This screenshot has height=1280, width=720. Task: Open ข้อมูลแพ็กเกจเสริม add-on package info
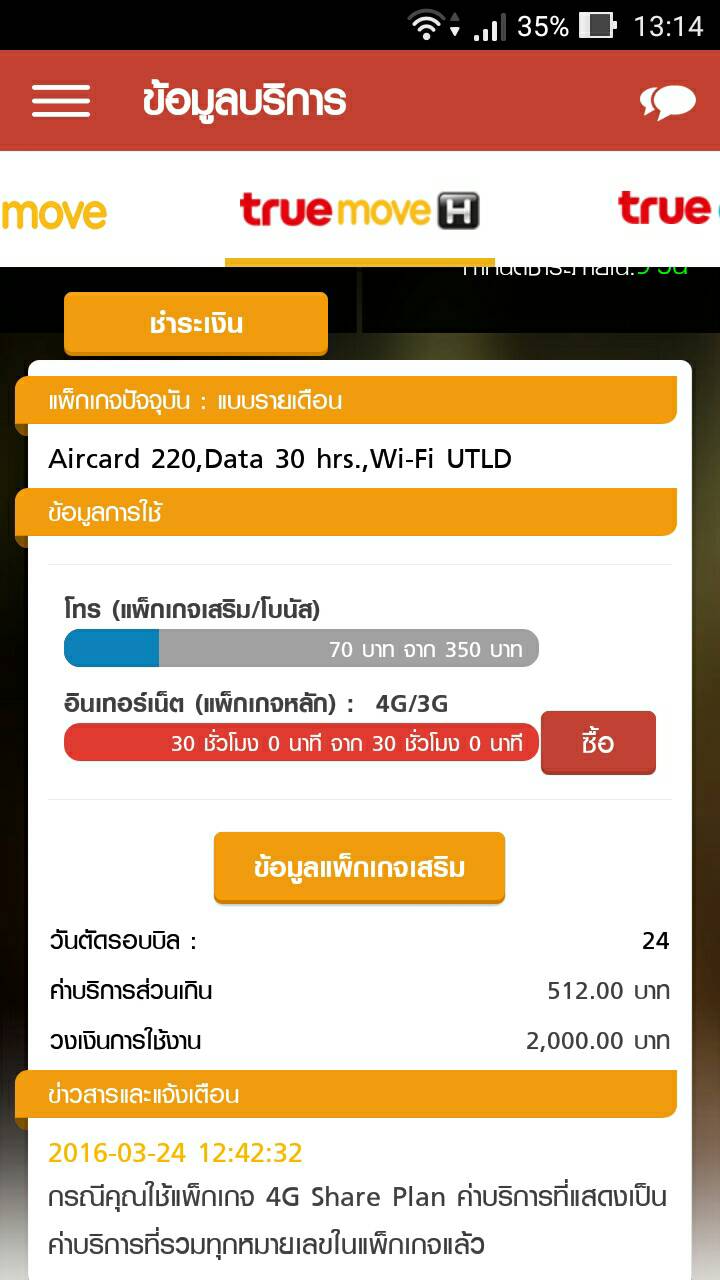pos(359,867)
